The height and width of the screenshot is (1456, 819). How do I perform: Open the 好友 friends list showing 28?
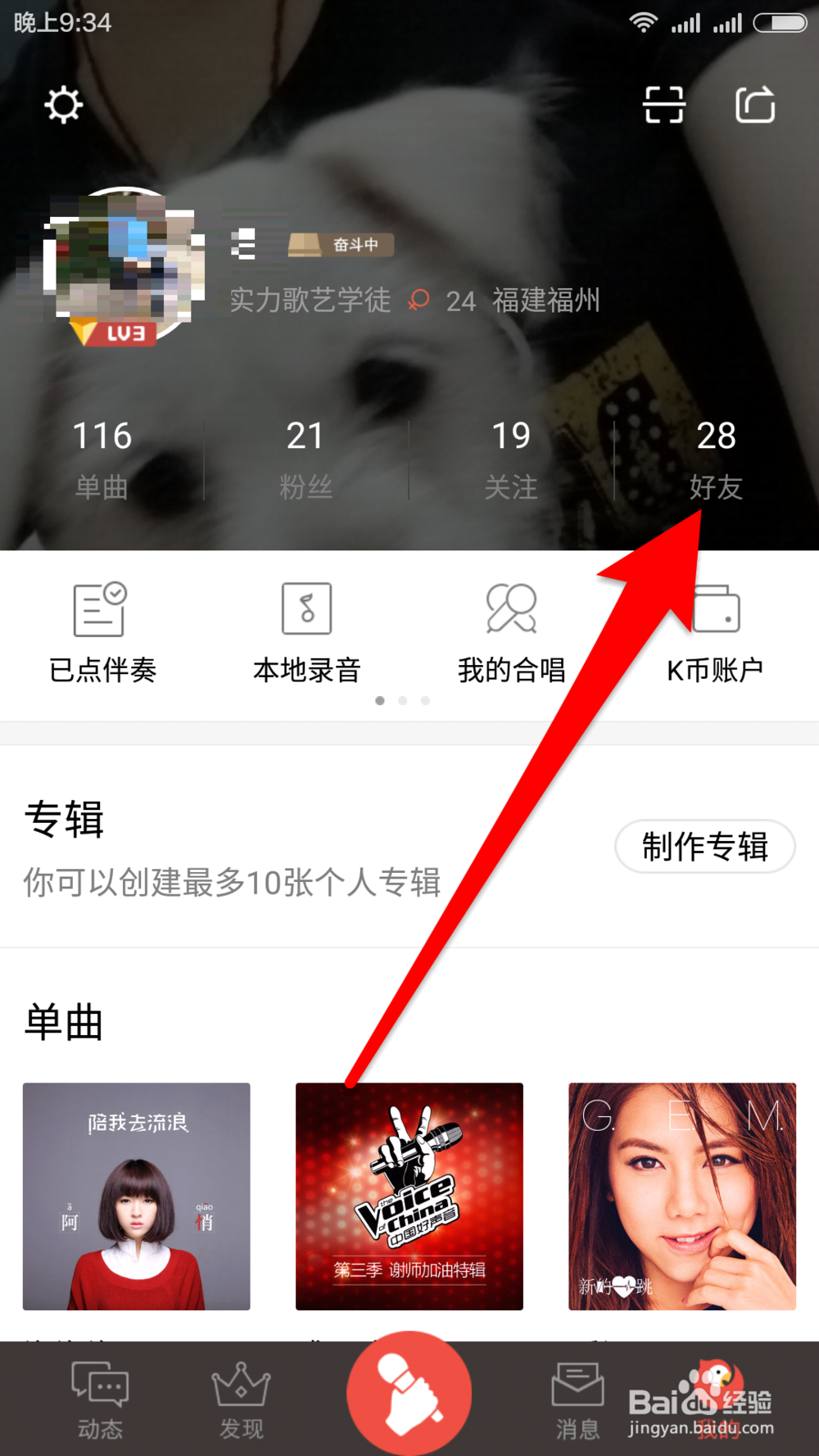click(x=717, y=457)
